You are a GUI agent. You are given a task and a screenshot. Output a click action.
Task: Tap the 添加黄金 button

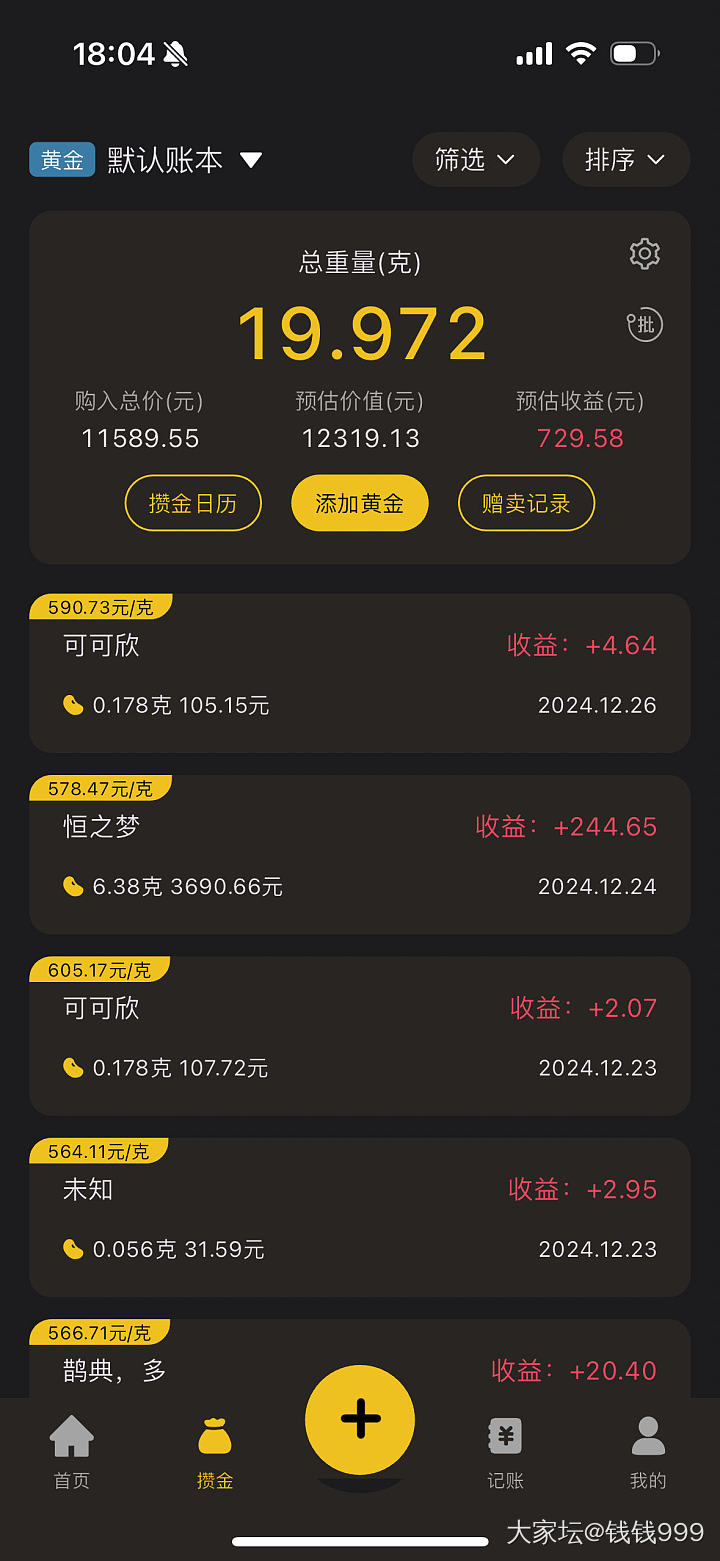[360, 503]
